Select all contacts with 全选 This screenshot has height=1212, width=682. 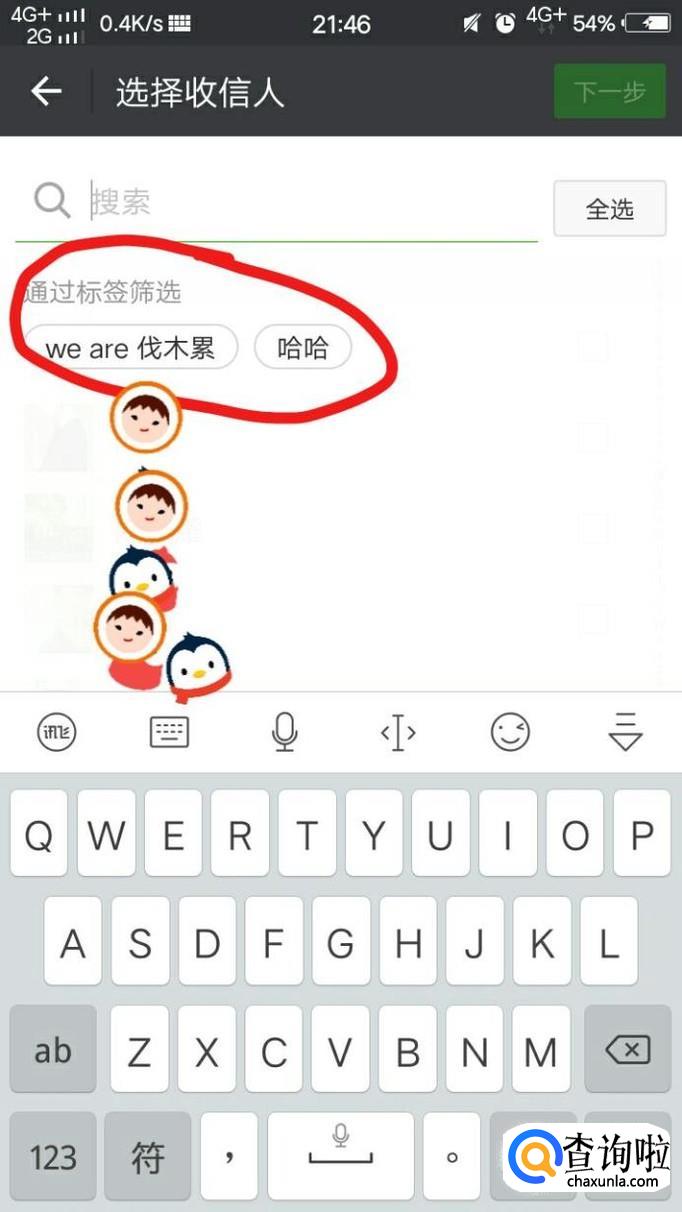609,209
